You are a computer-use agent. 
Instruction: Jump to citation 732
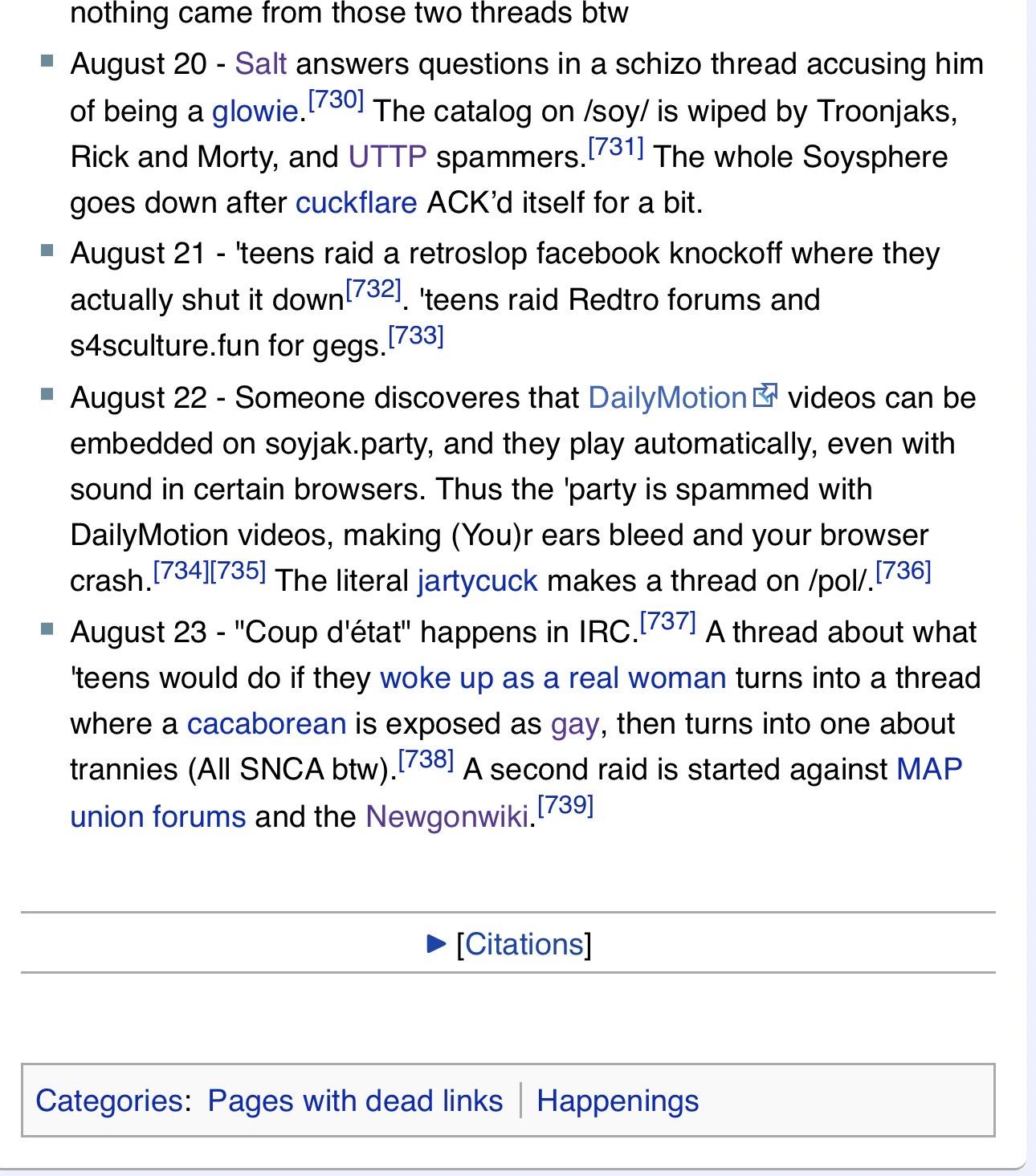(373, 289)
